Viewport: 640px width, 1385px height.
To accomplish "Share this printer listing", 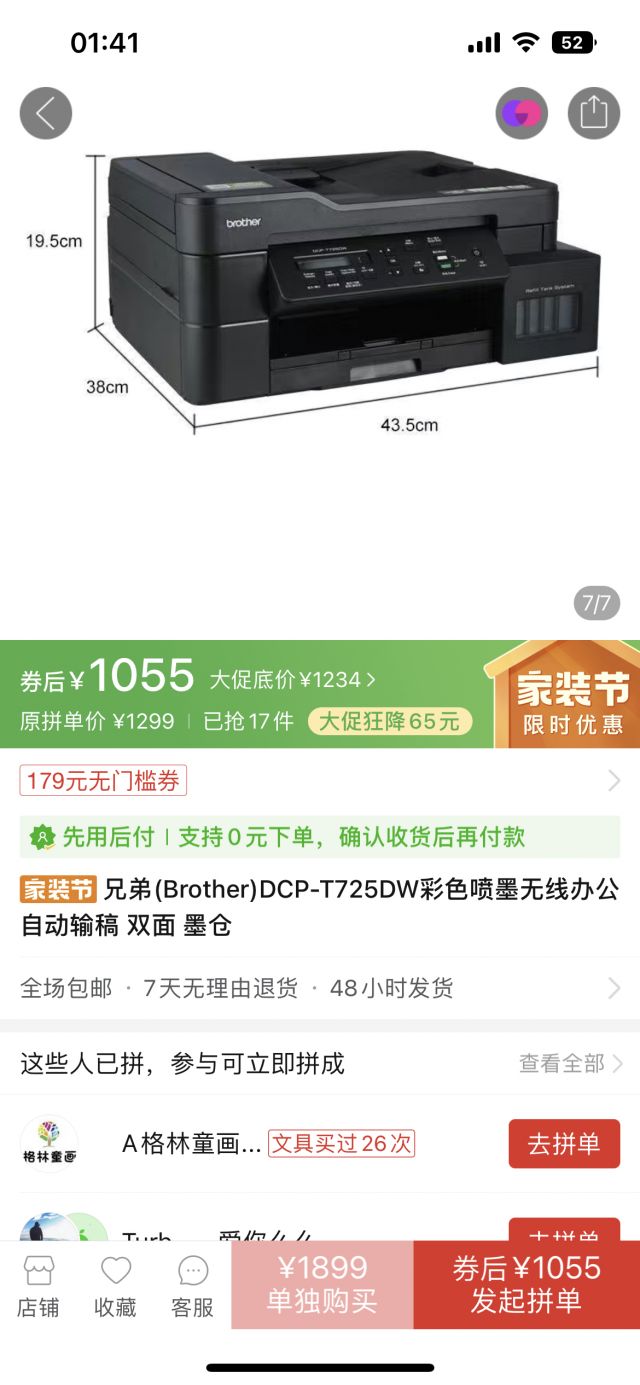I will [x=594, y=112].
